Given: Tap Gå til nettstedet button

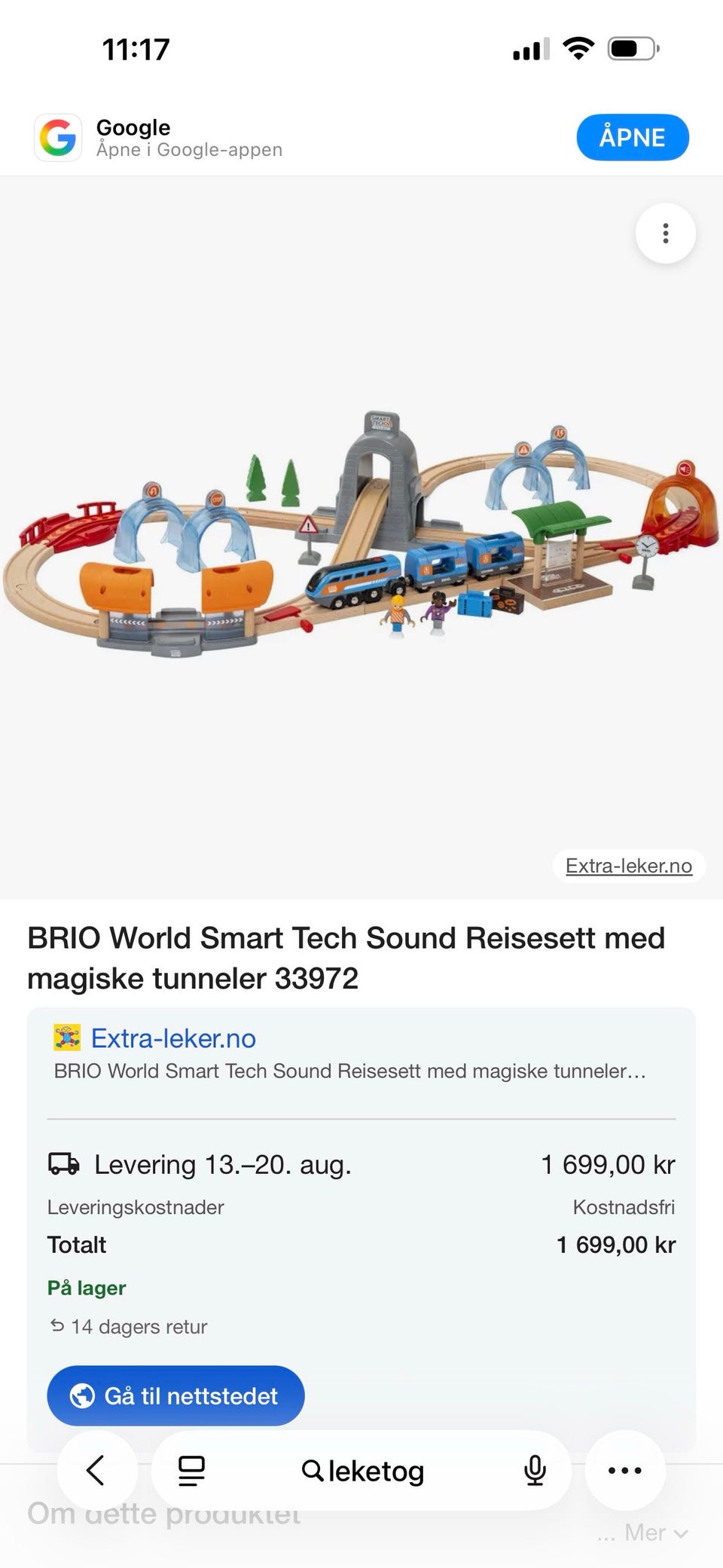Looking at the screenshot, I should point(175,1395).
